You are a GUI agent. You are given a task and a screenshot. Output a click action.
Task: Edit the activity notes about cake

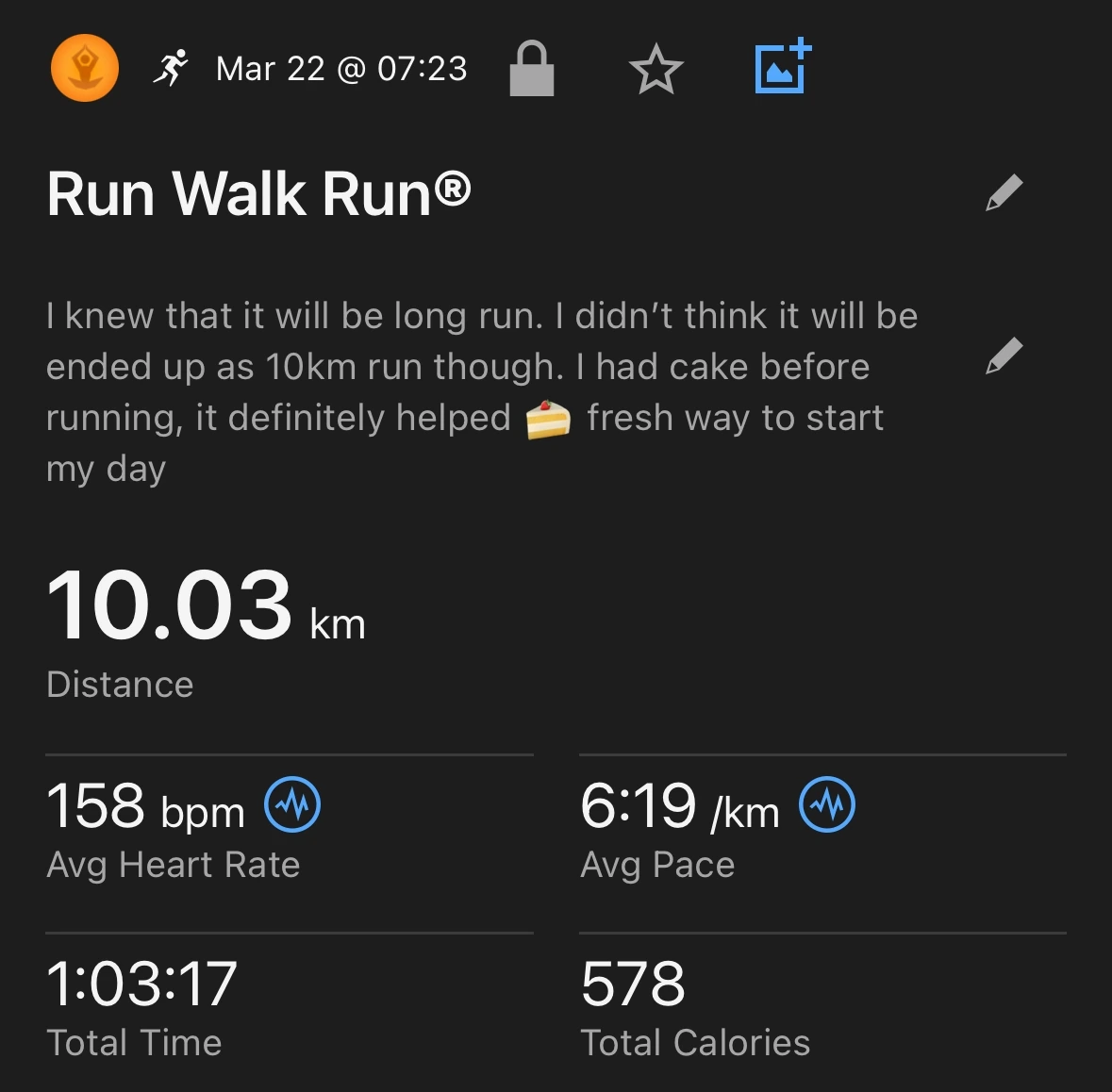(1004, 356)
